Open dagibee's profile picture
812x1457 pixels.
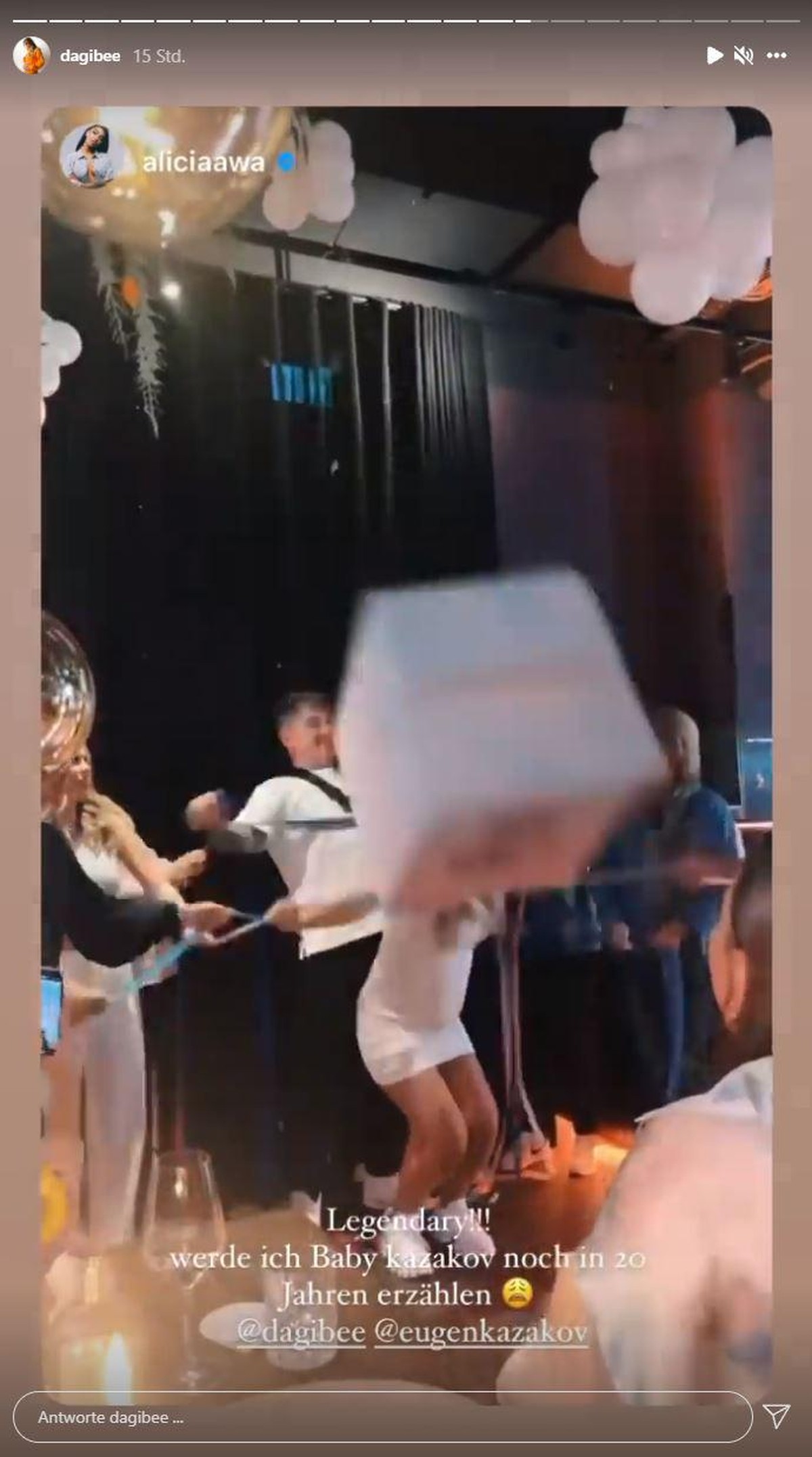point(31,55)
